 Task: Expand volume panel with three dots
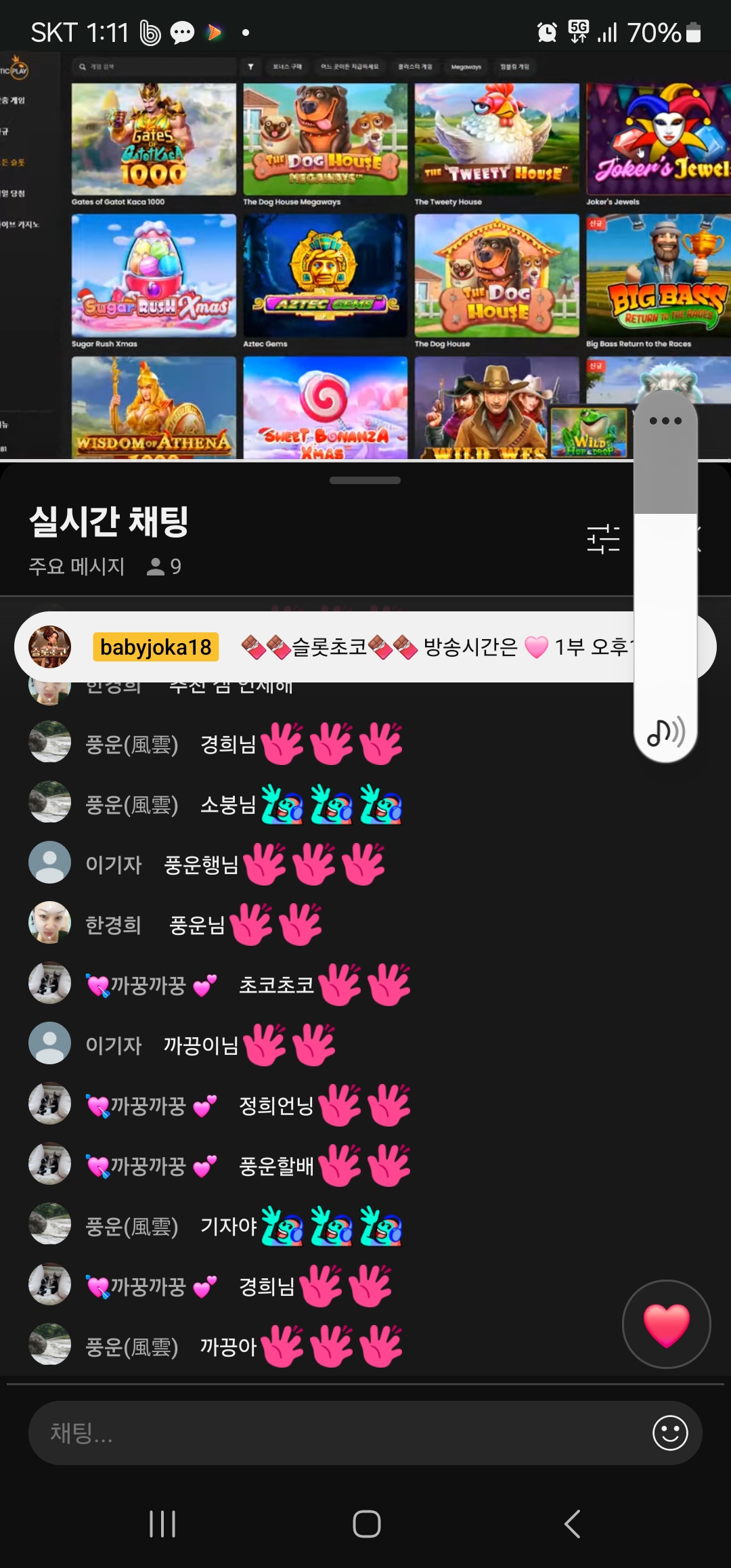665,420
